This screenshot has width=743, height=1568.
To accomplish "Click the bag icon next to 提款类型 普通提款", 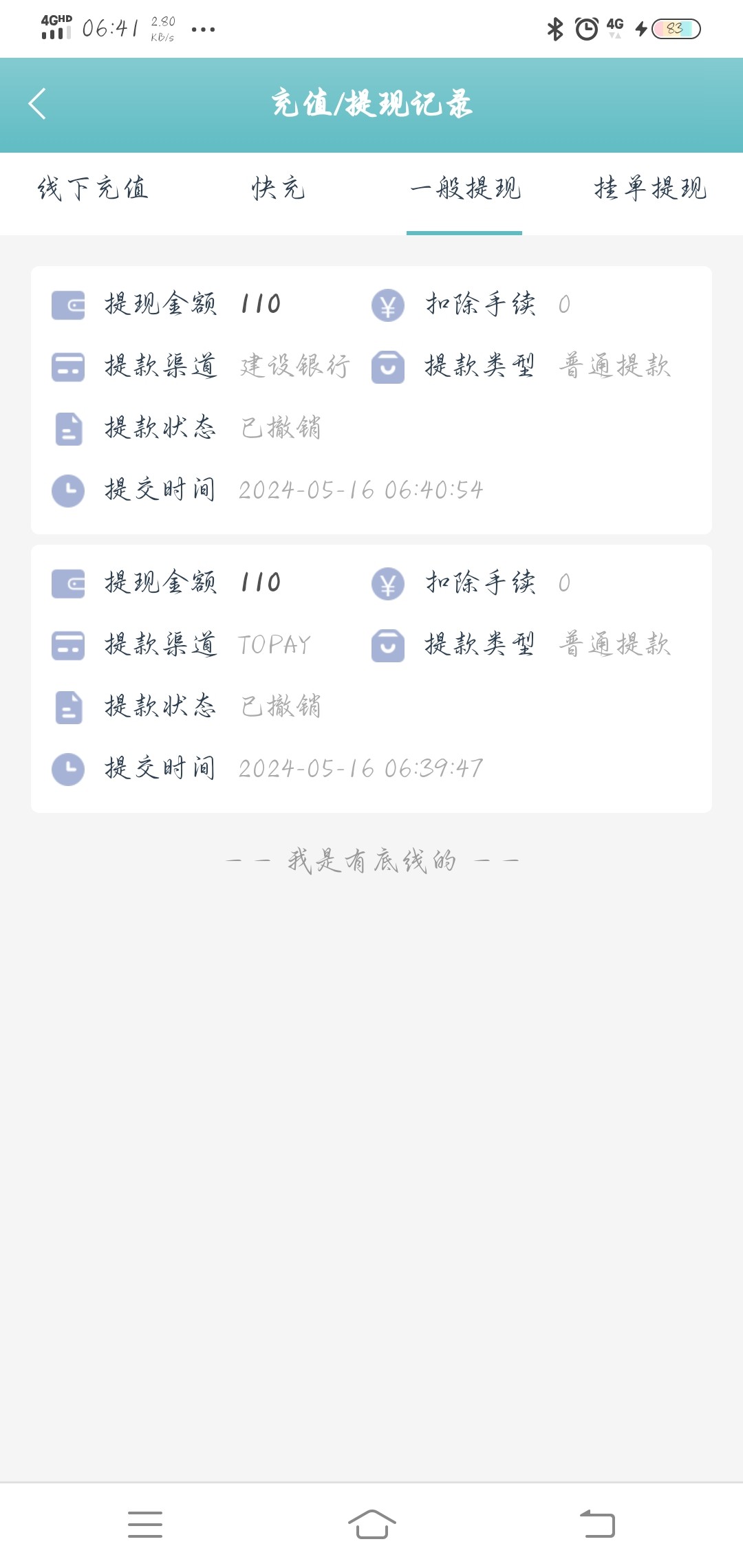I will pyautogui.click(x=389, y=367).
